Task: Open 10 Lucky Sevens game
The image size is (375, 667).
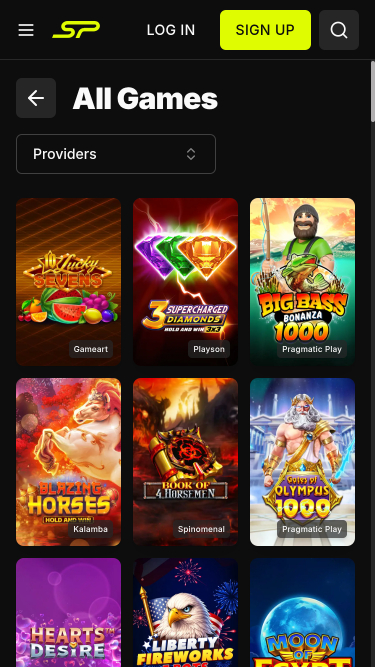Action: click(x=68, y=282)
